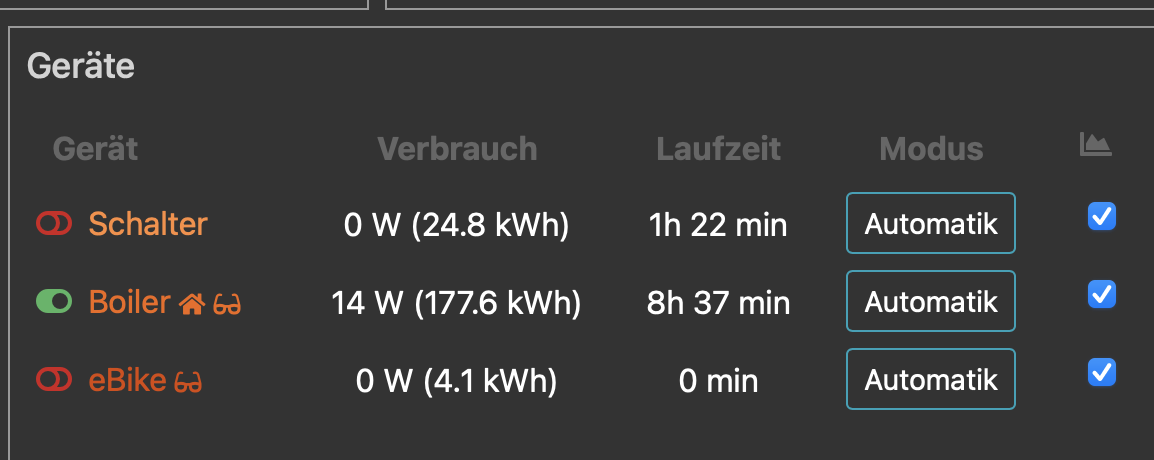Change Boiler mode via Automatik button
1154x460 pixels.
(930, 301)
